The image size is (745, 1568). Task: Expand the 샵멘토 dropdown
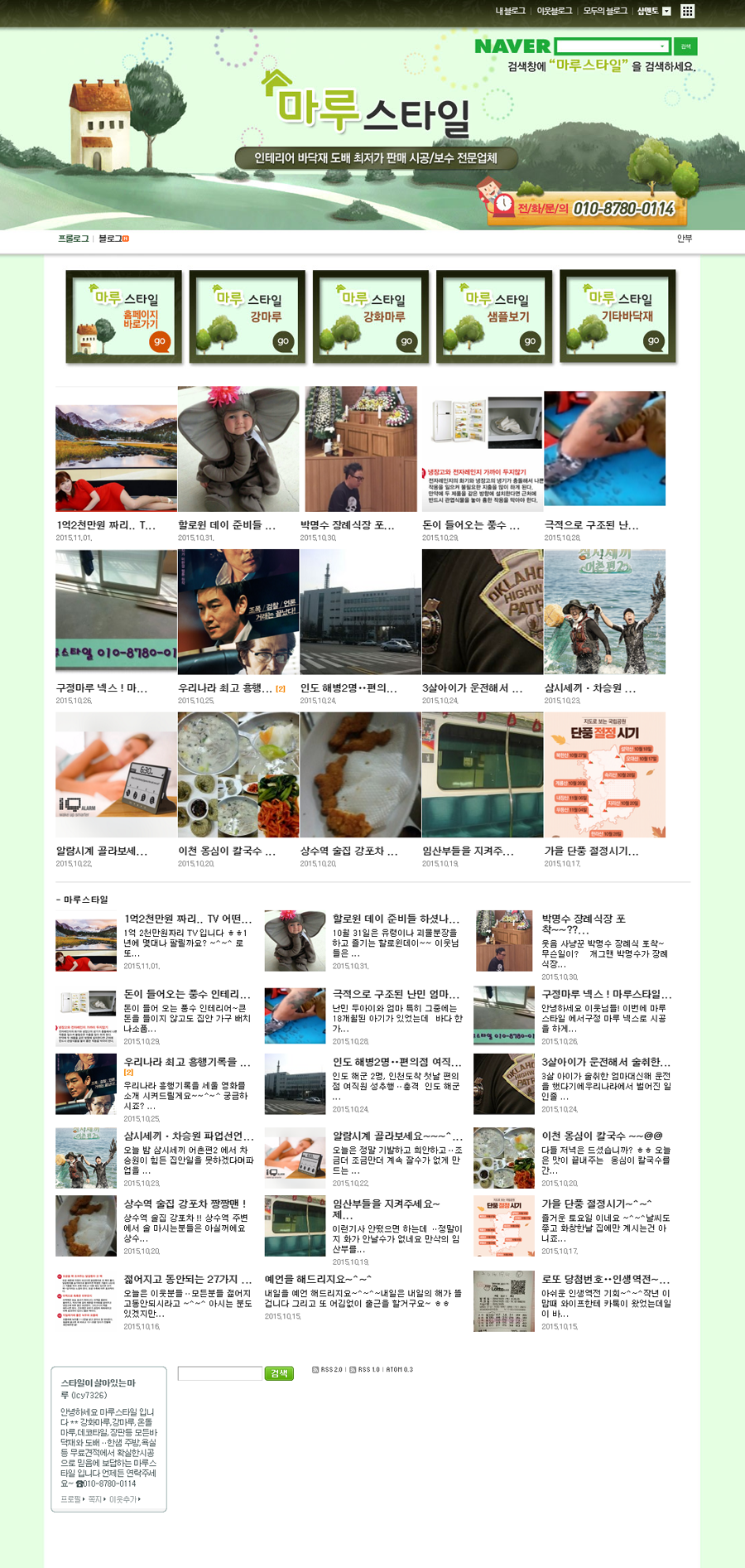(x=651, y=11)
